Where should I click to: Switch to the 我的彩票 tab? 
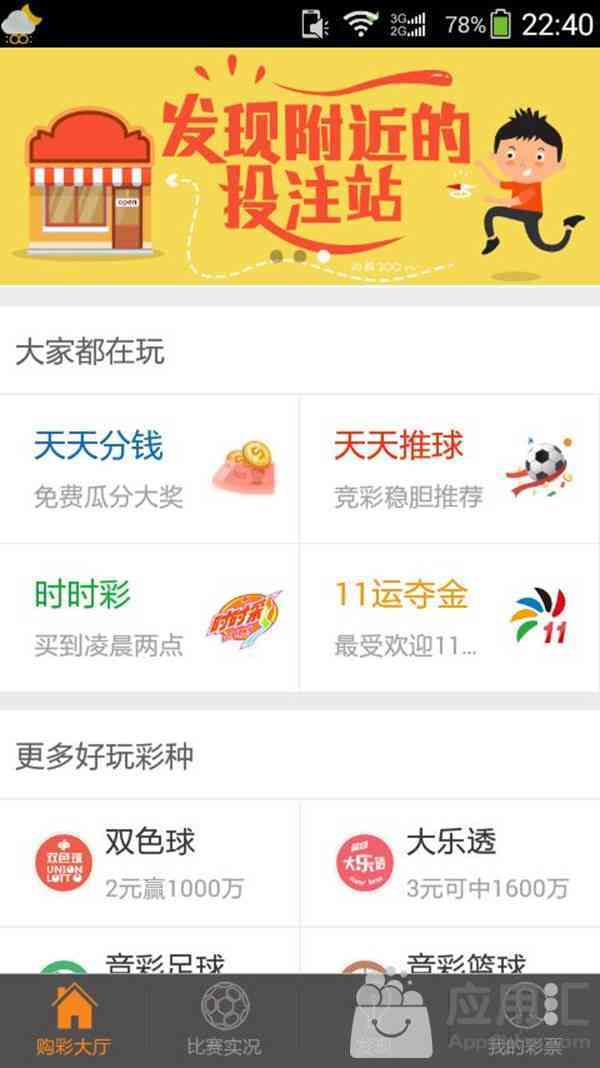click(x=525, y=1020)
